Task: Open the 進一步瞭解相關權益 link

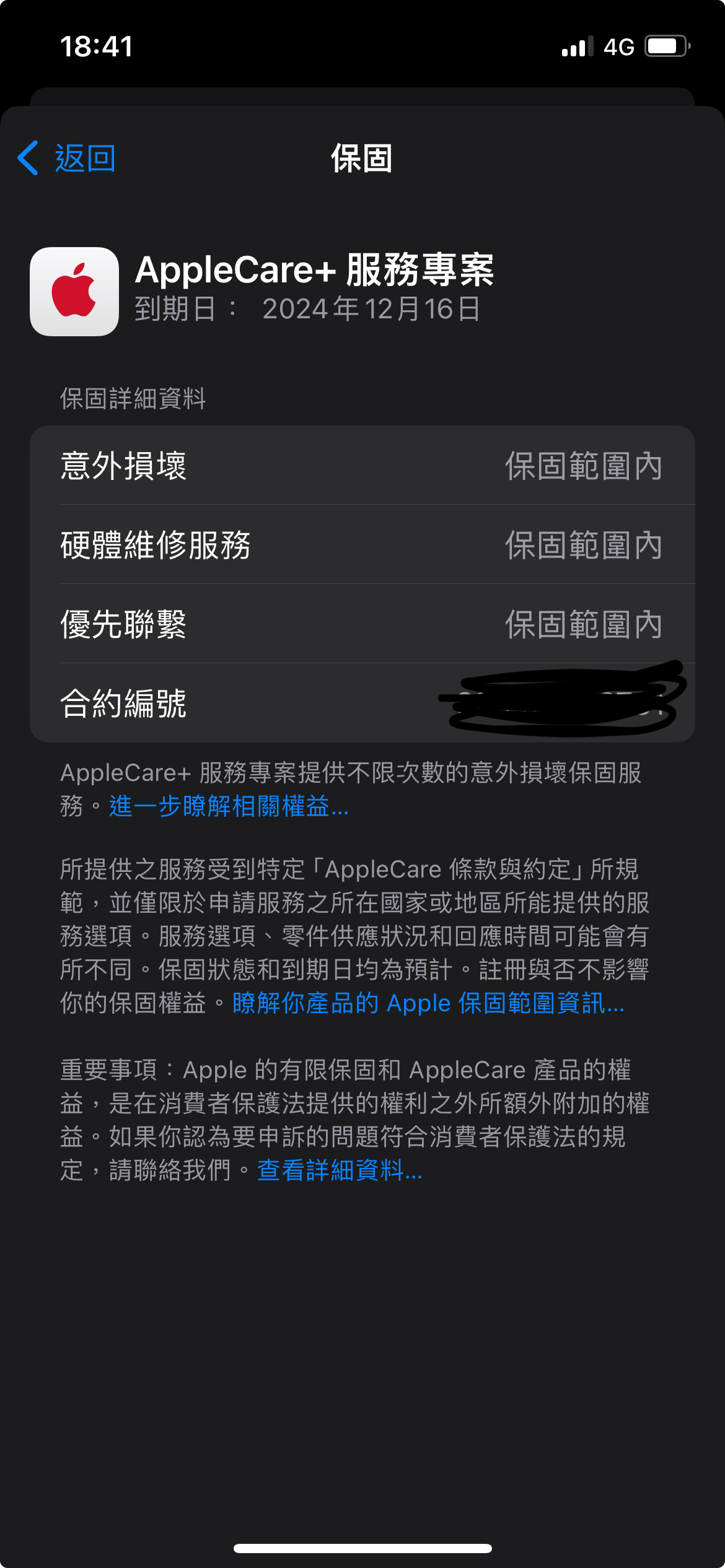Action: point(229,806)
